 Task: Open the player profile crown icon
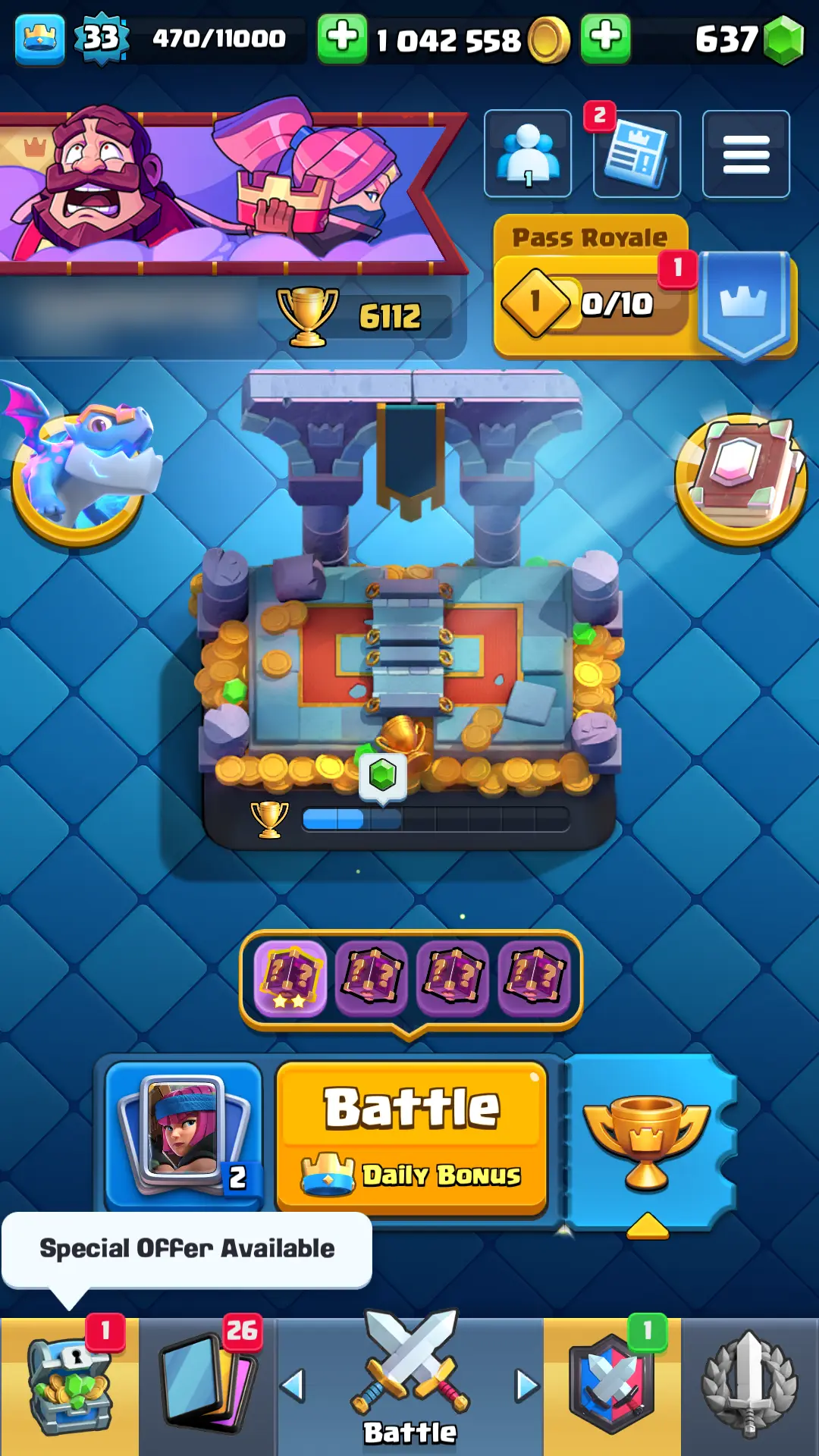click(39, 39)
